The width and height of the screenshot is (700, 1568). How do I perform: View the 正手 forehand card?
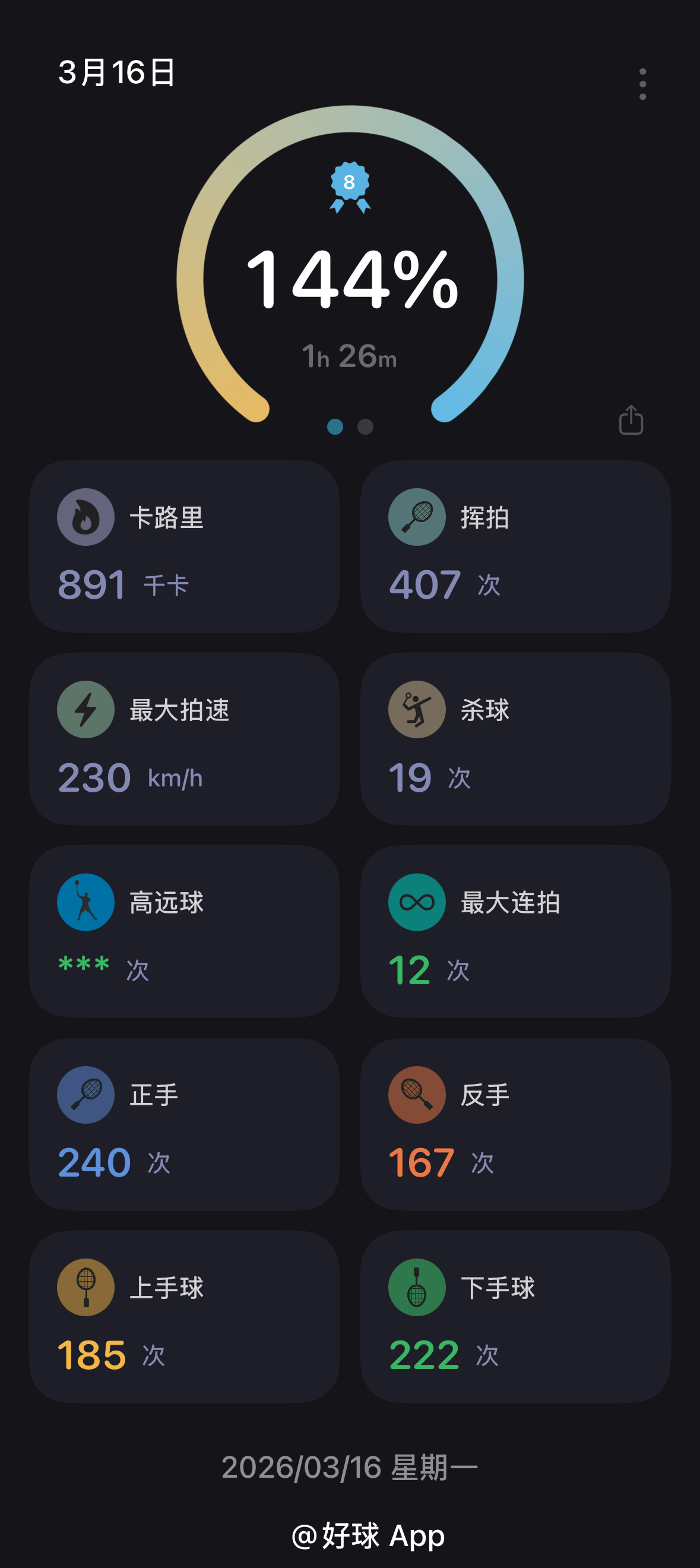pos(184,1124)
